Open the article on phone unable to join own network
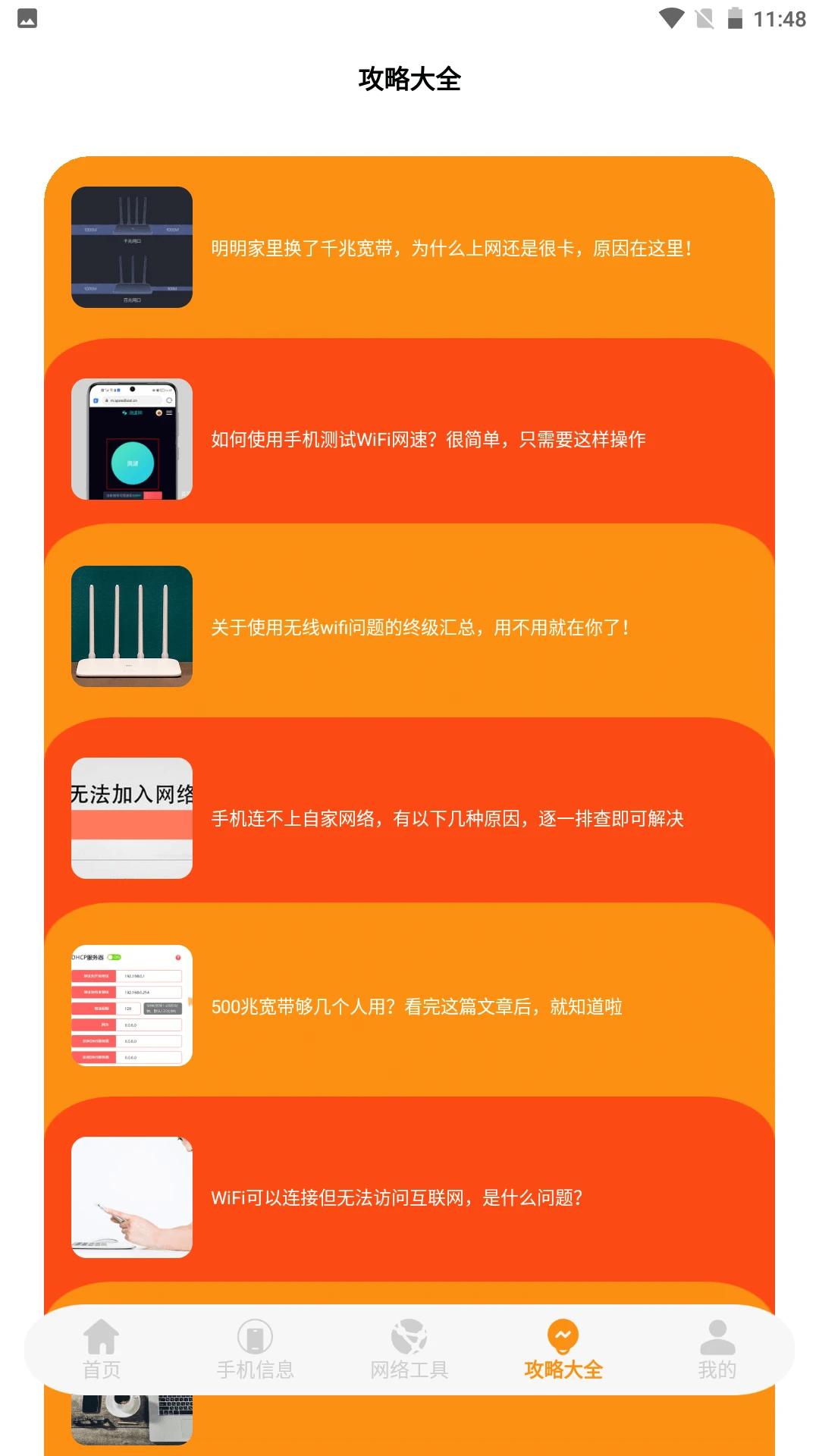Screen dimensions: 819x1456 pos(447,818)
